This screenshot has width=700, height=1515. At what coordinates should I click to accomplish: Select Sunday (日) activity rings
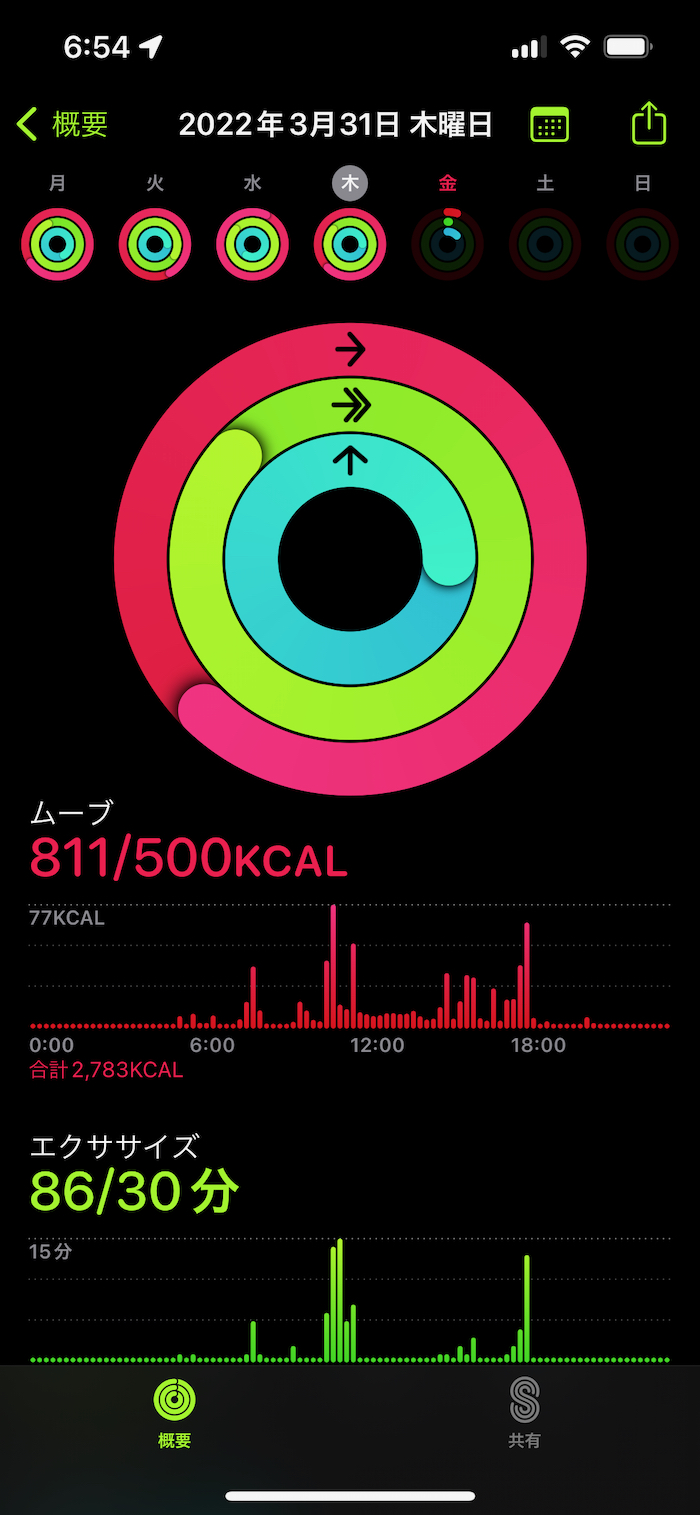(642, 244)
